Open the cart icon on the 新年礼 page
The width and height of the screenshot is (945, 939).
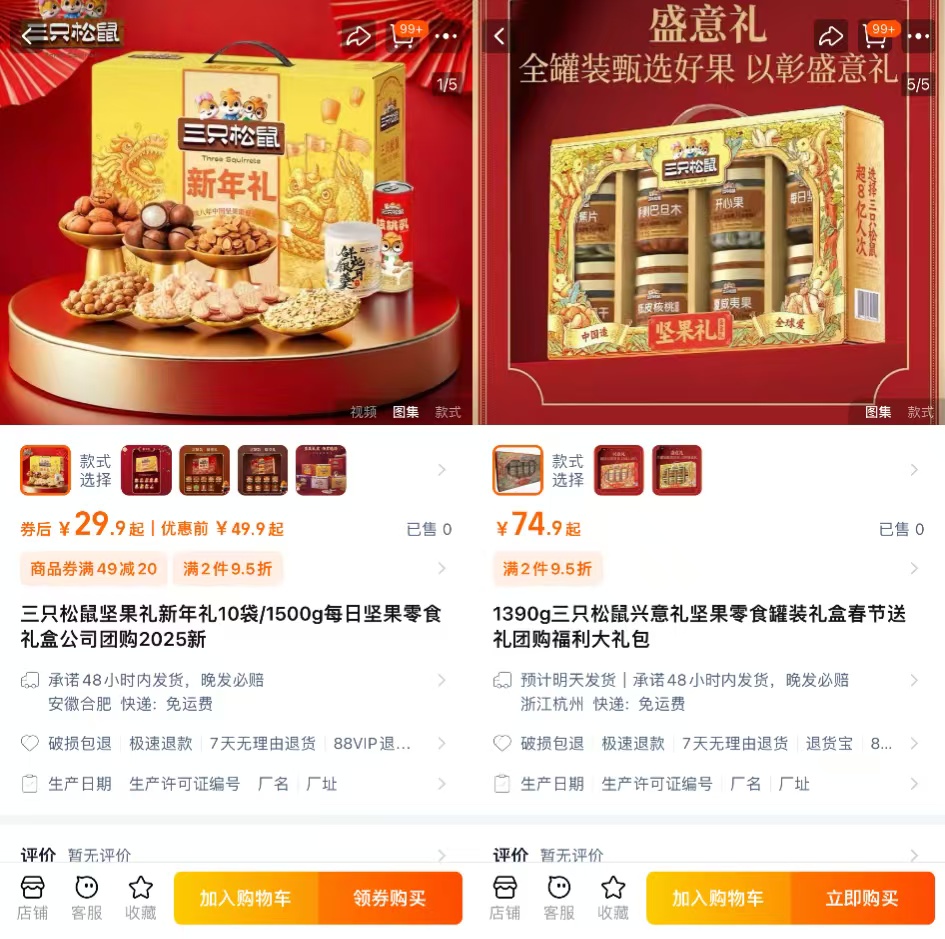(x=403, y=36)
